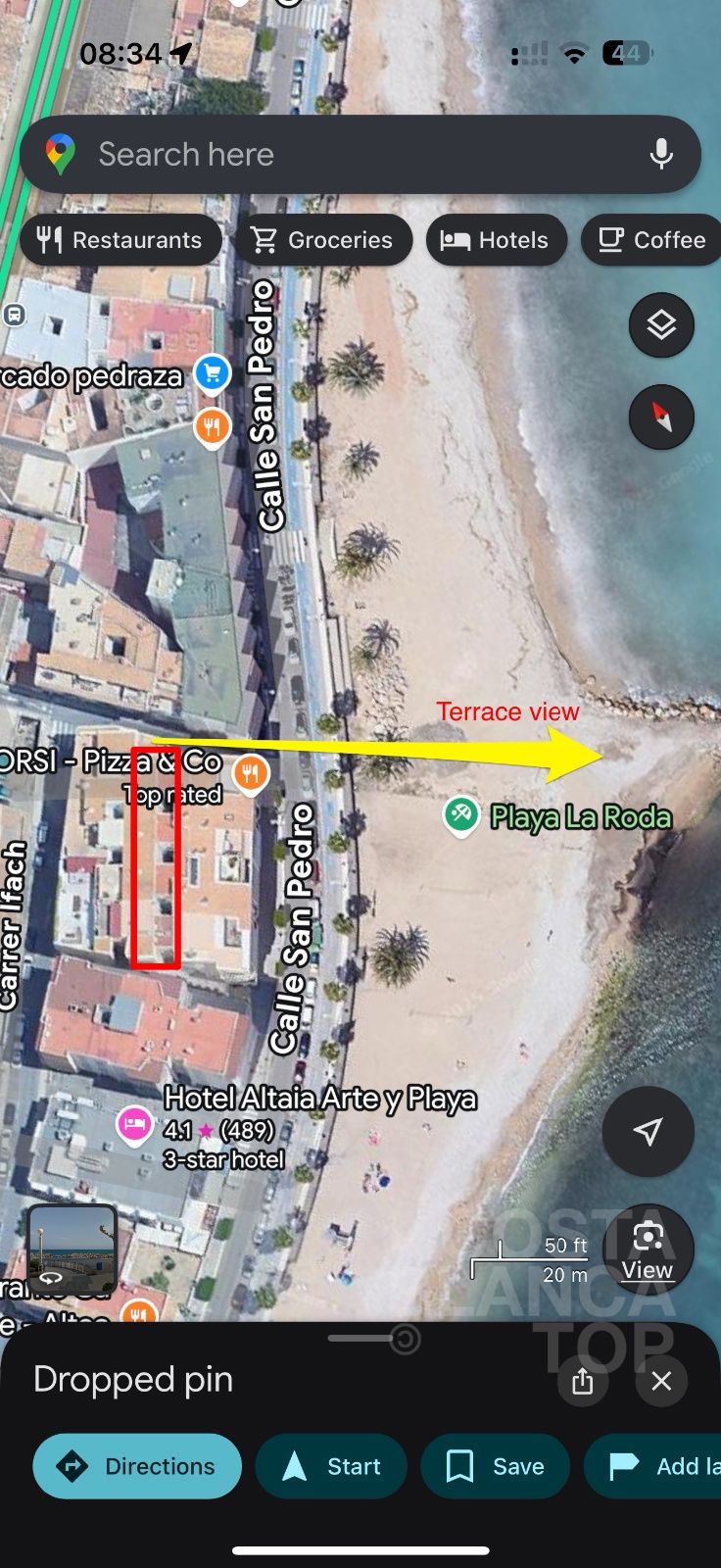
Task: Open the Street View thumbnail
Action: coord(72,1250)
